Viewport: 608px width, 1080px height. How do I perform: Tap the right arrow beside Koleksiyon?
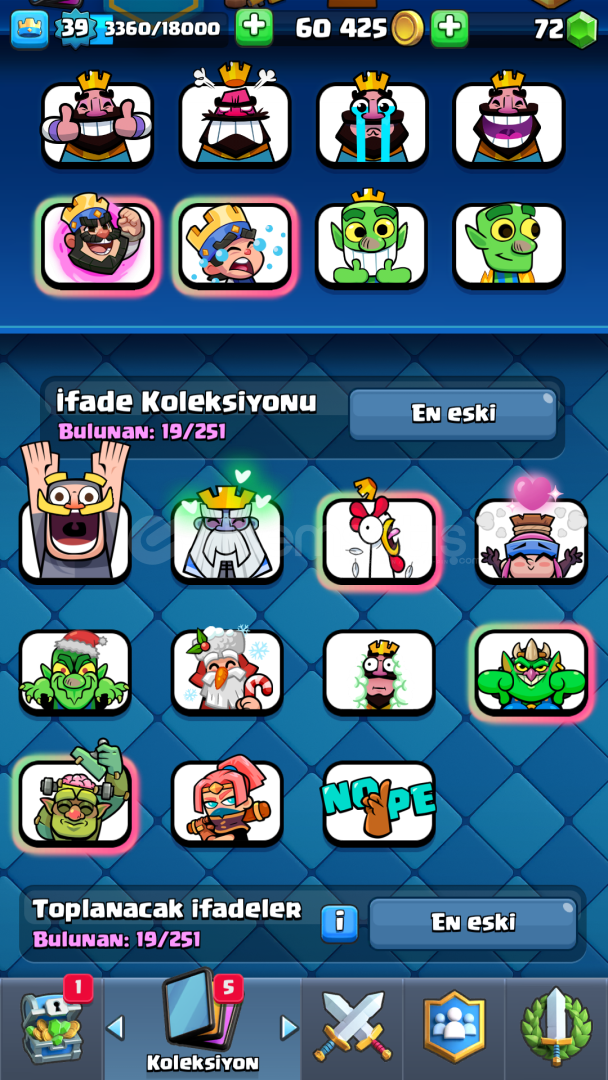coord(289,1028)
